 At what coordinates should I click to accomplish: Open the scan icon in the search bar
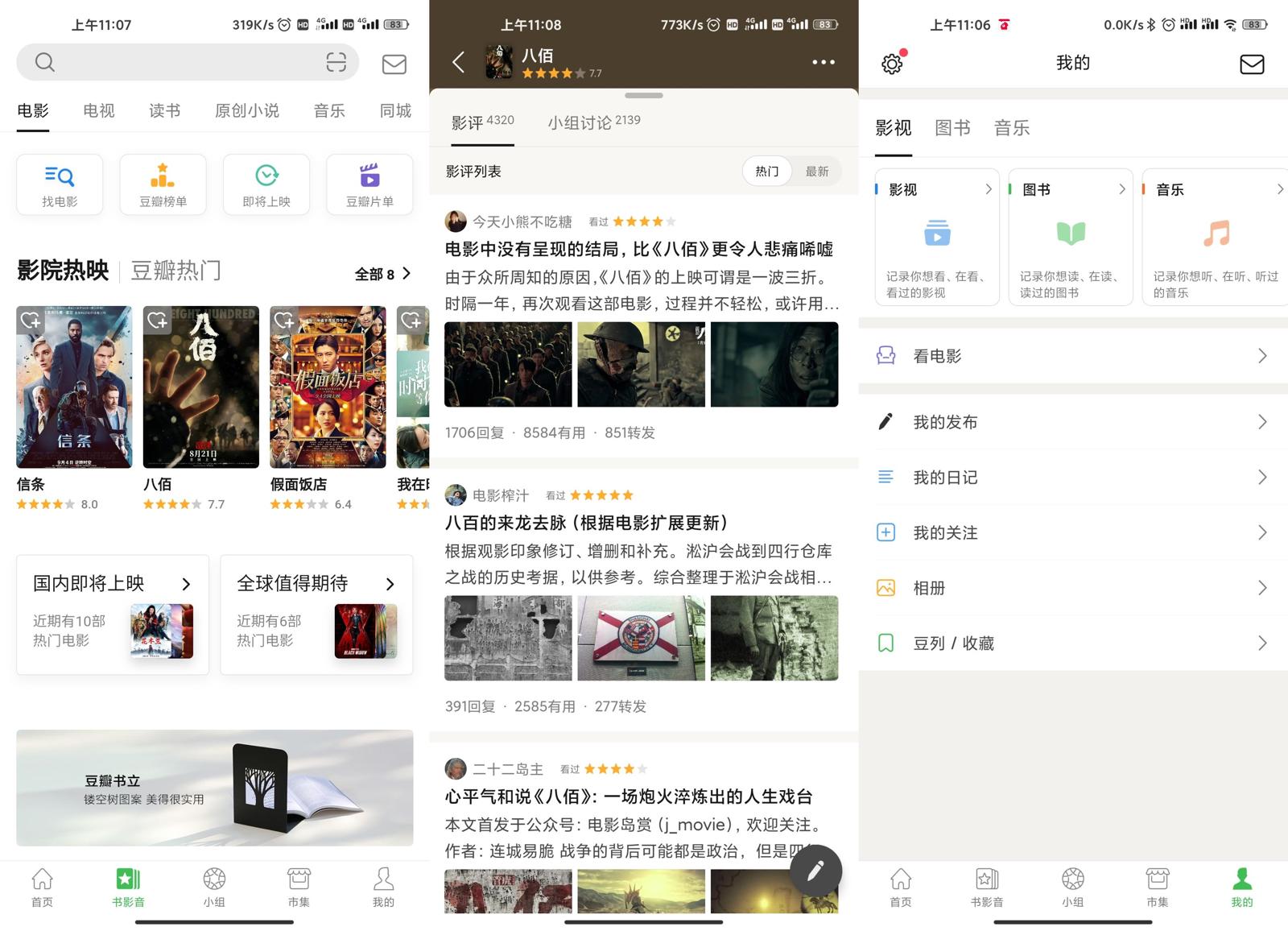(x=336, y=63)
